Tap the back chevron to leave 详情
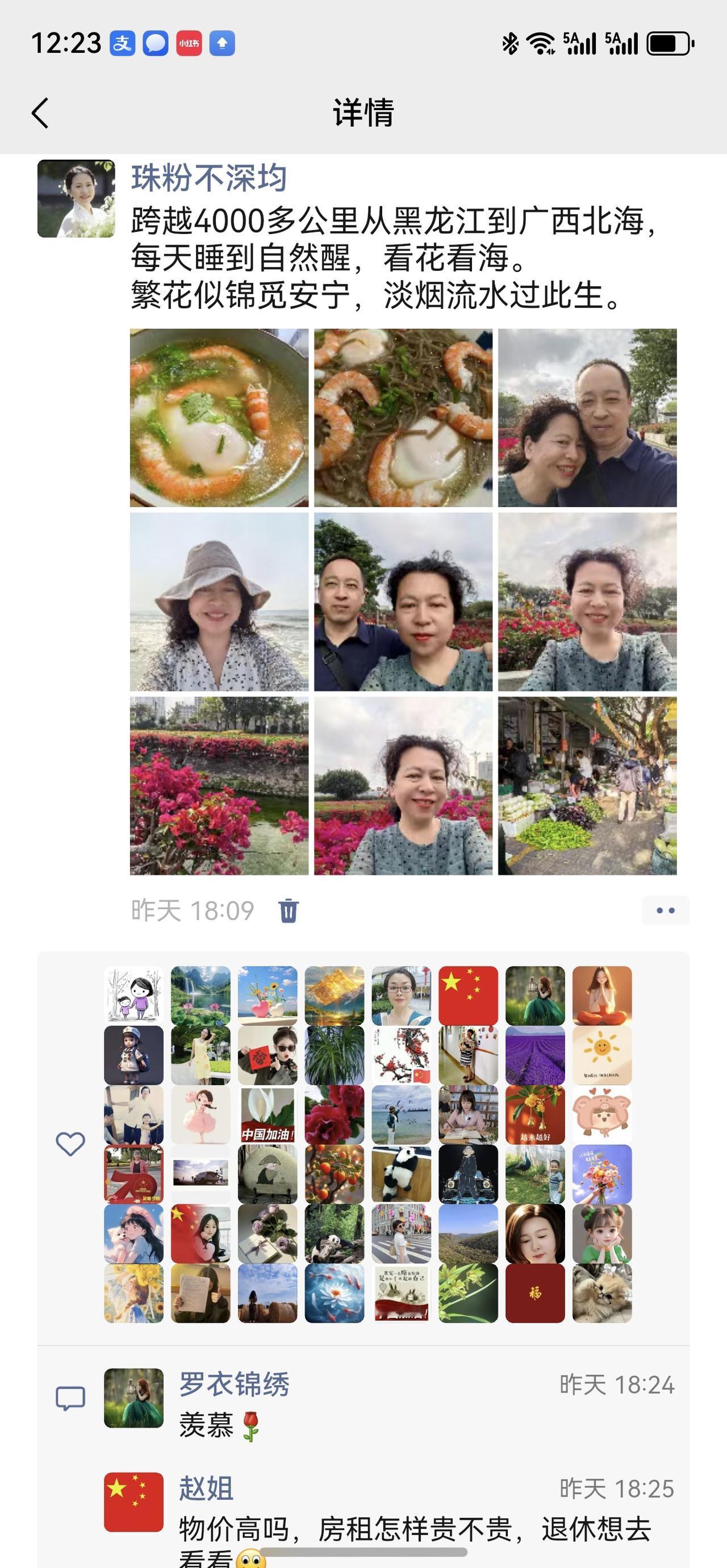This screenshot has height=1568, width=727. pos(40,113)
